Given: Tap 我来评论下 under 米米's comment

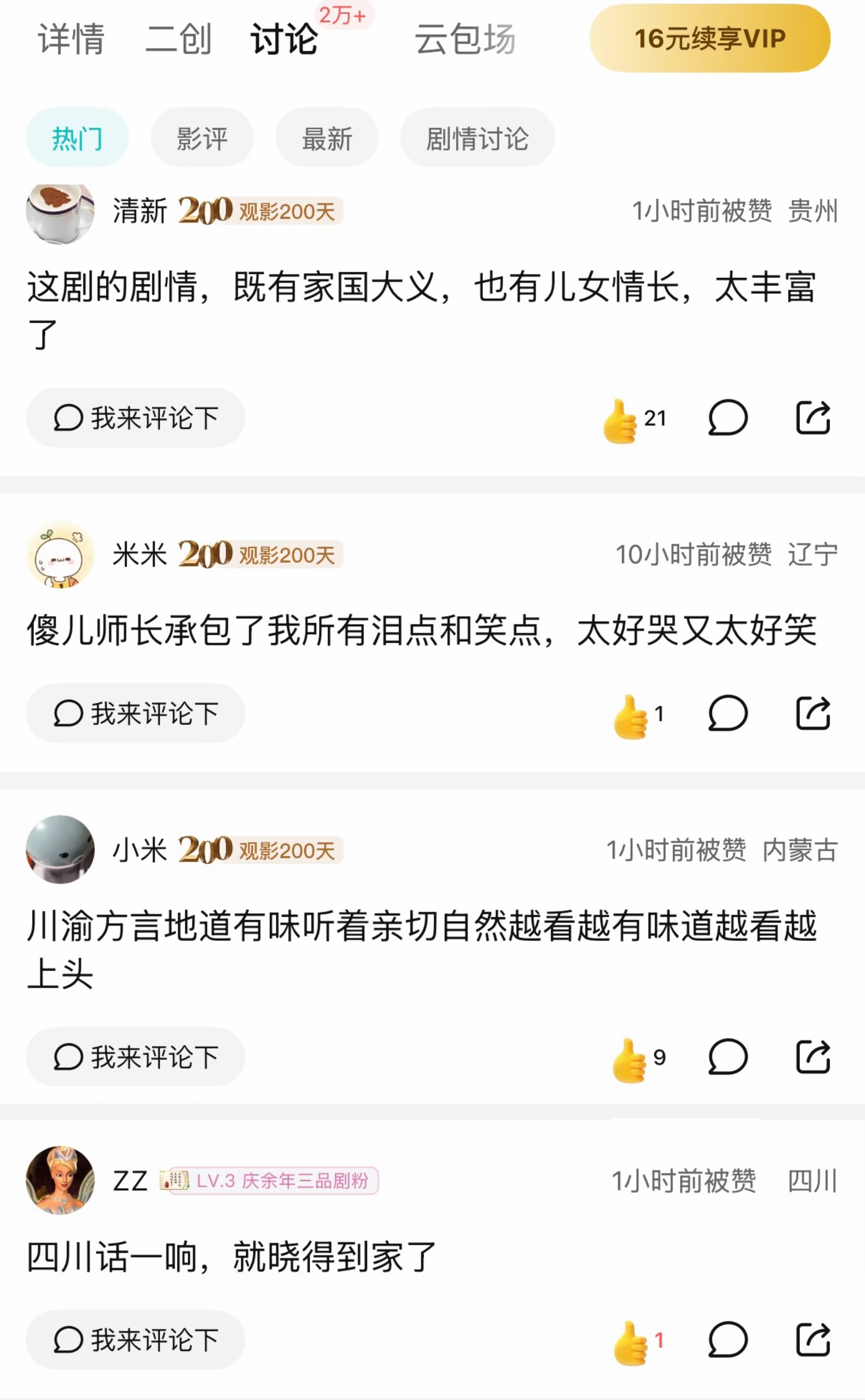Looking at the screenshot, I should (x=135, y=713).
